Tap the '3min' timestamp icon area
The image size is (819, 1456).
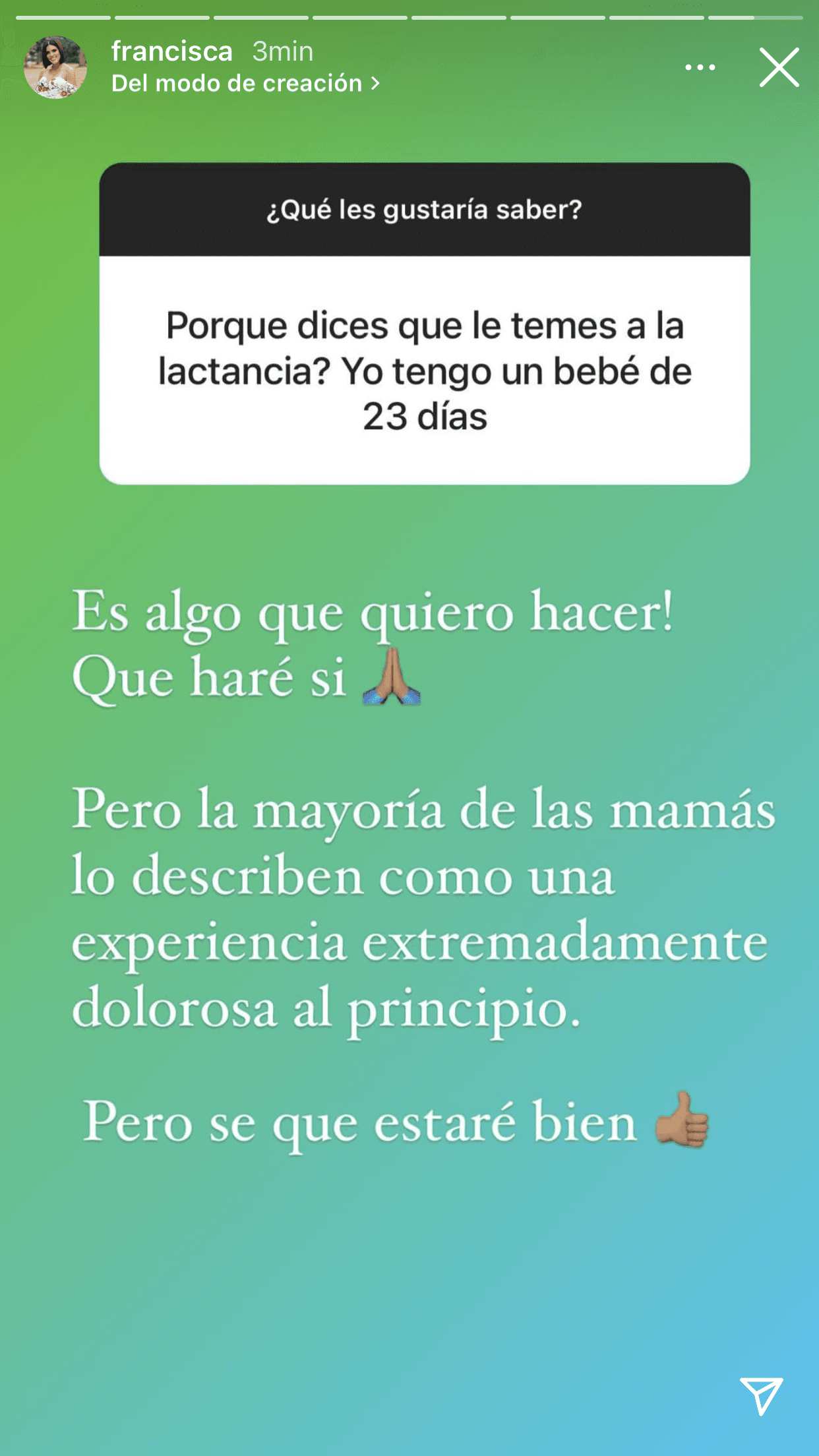tap(282, 51)
